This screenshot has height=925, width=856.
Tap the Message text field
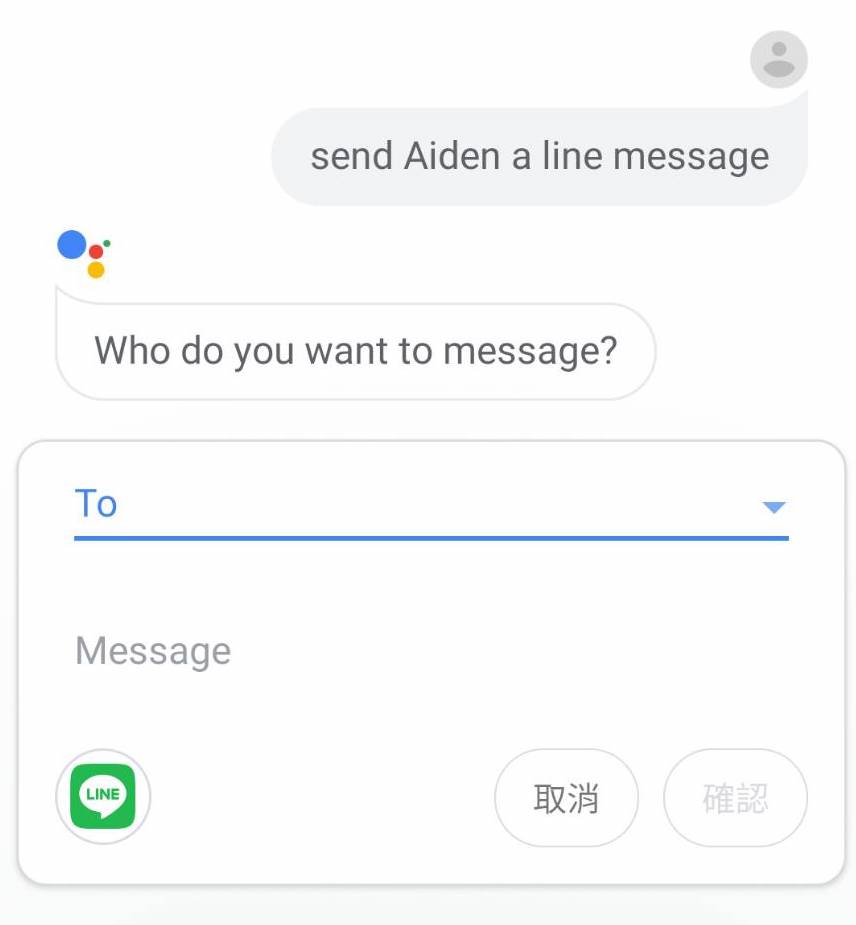[x=430, y=651]
